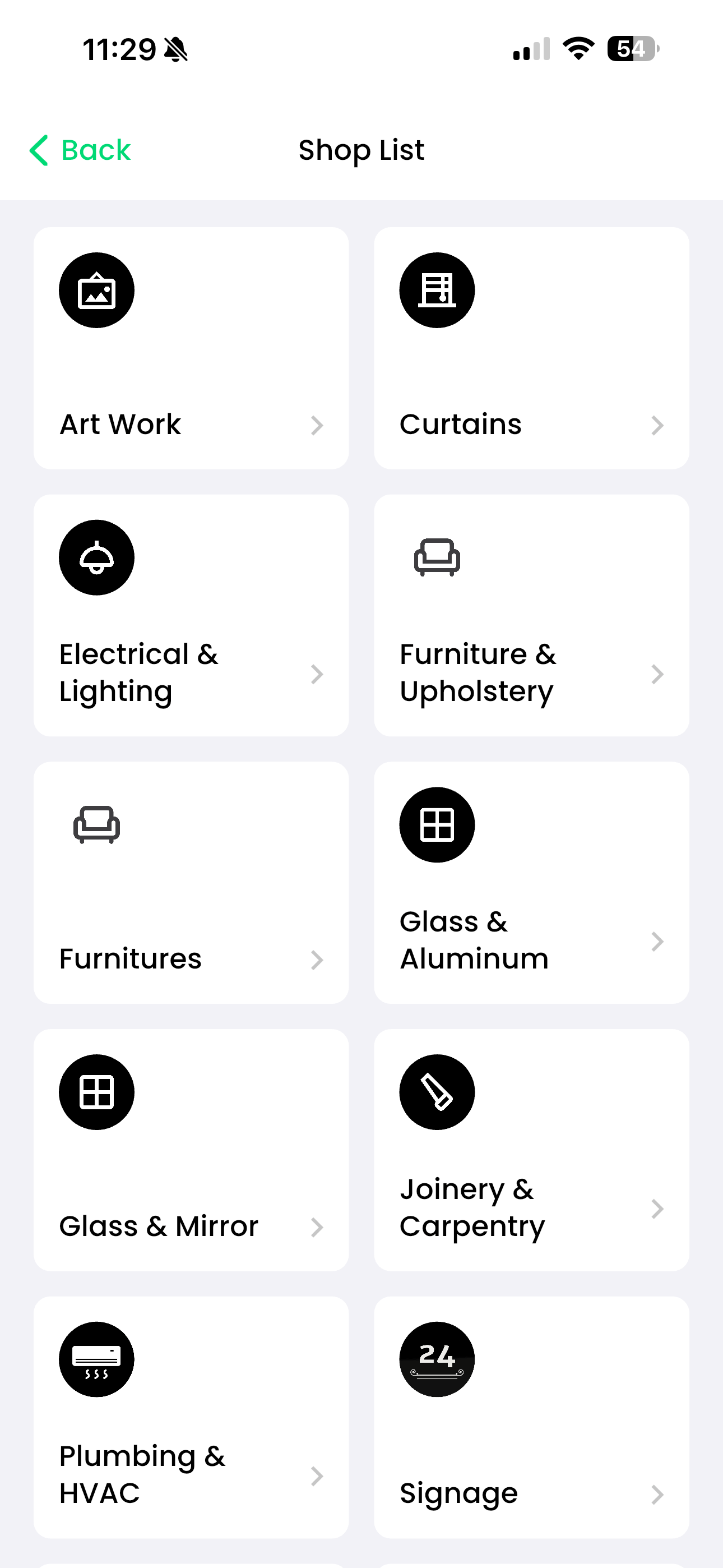Expand the Curtains category chevron
The image size is (723, 1568).
[657, 425]
